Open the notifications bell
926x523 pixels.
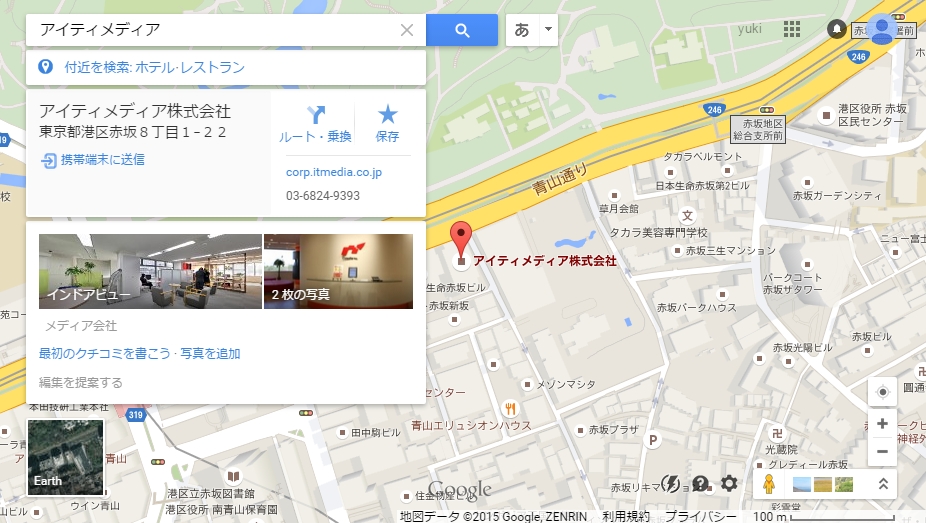[836, 29]
